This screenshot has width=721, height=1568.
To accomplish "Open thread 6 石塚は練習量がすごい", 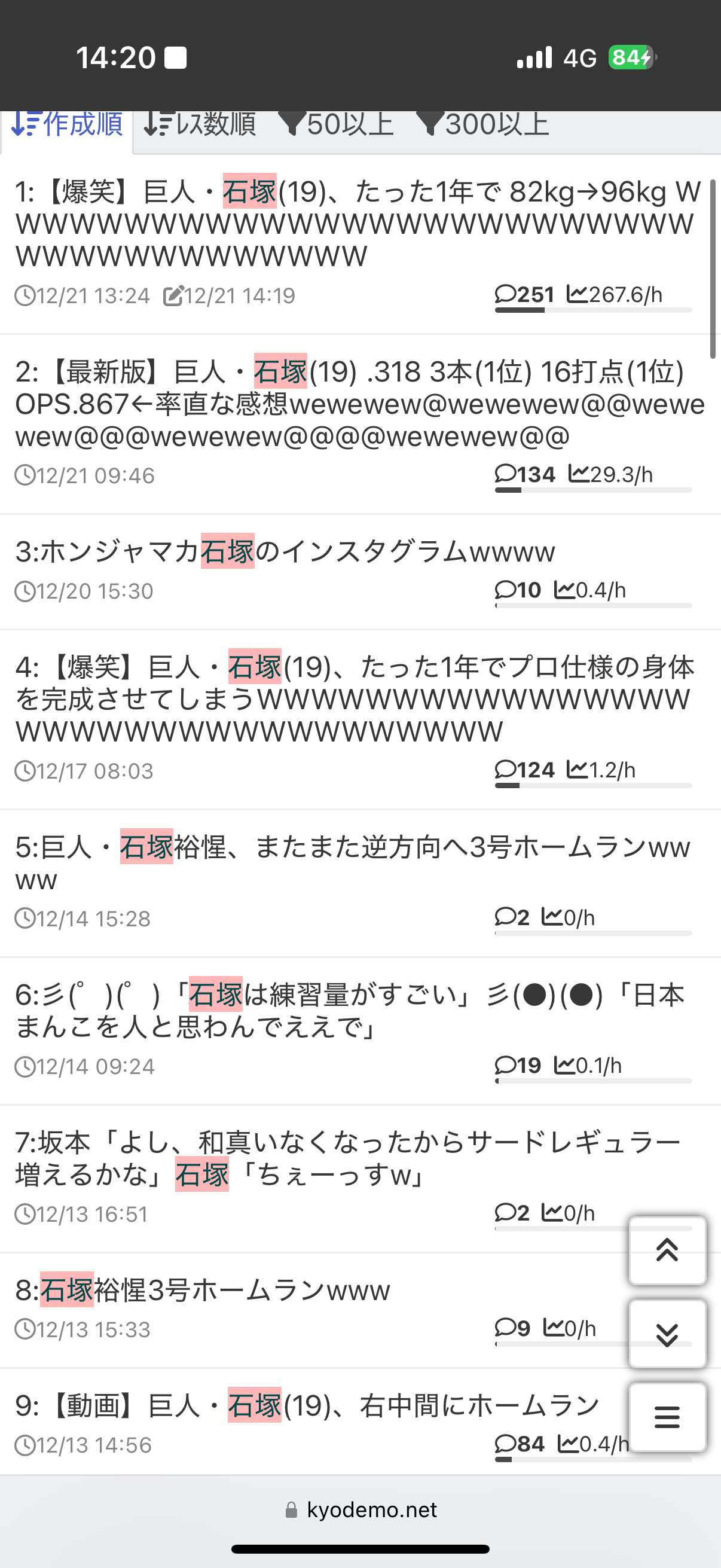I will (350, 1011).
